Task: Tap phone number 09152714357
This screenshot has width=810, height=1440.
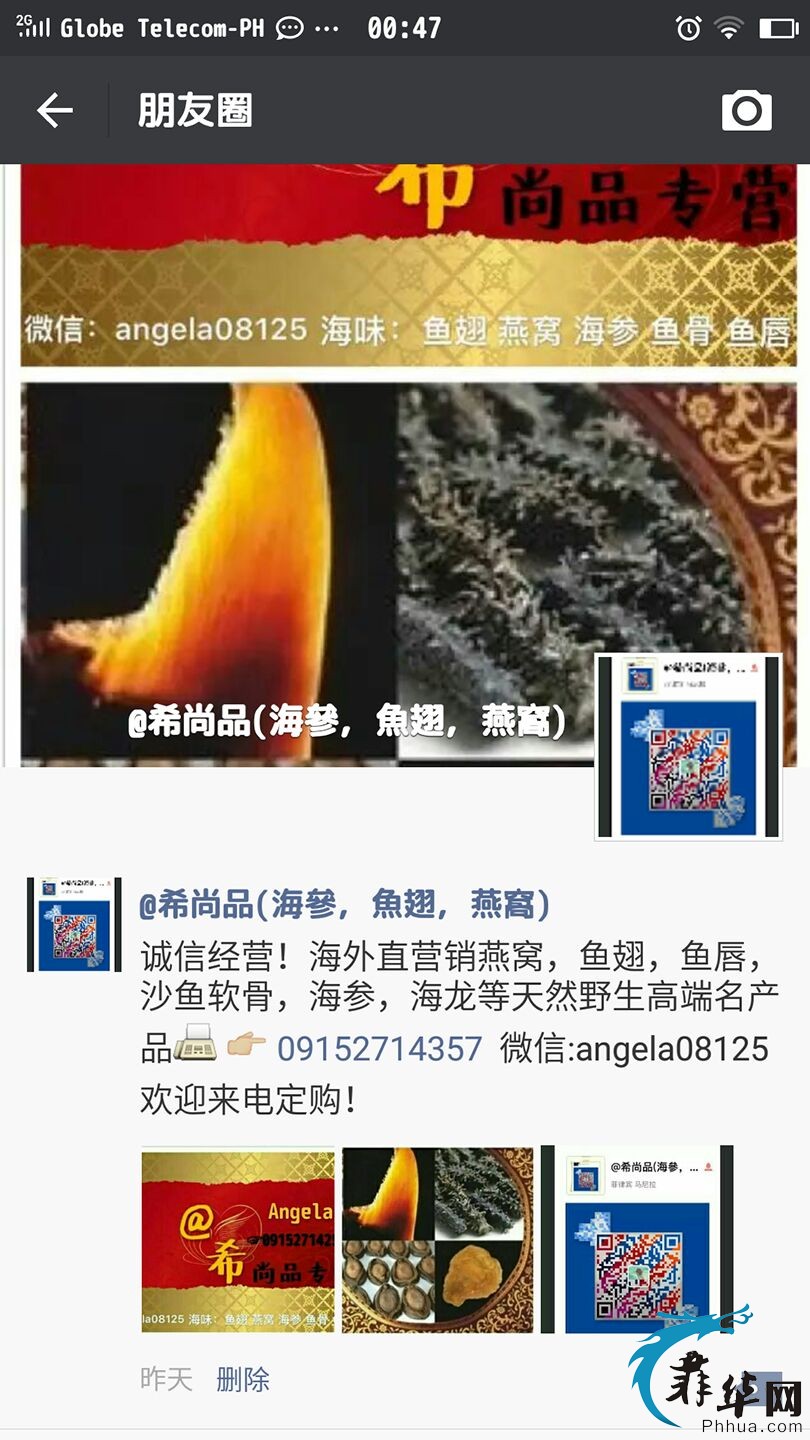Action: 380,1049
